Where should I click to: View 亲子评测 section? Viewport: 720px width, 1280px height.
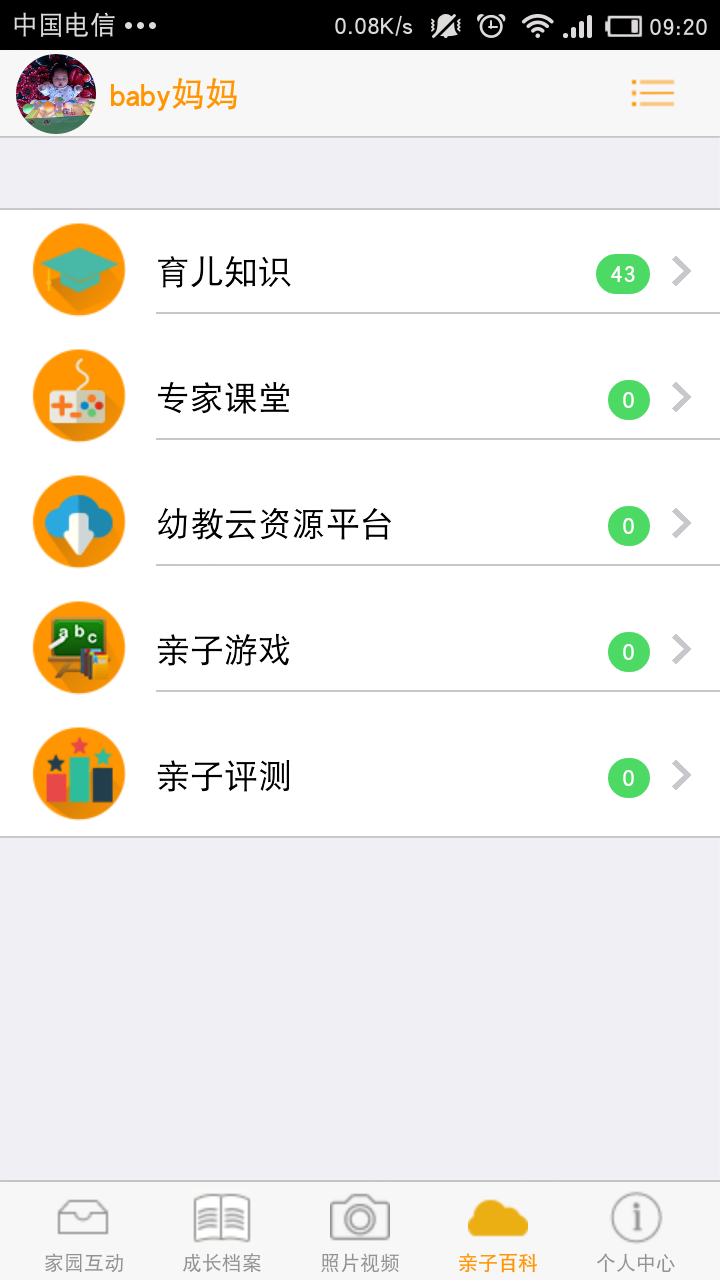360,776
